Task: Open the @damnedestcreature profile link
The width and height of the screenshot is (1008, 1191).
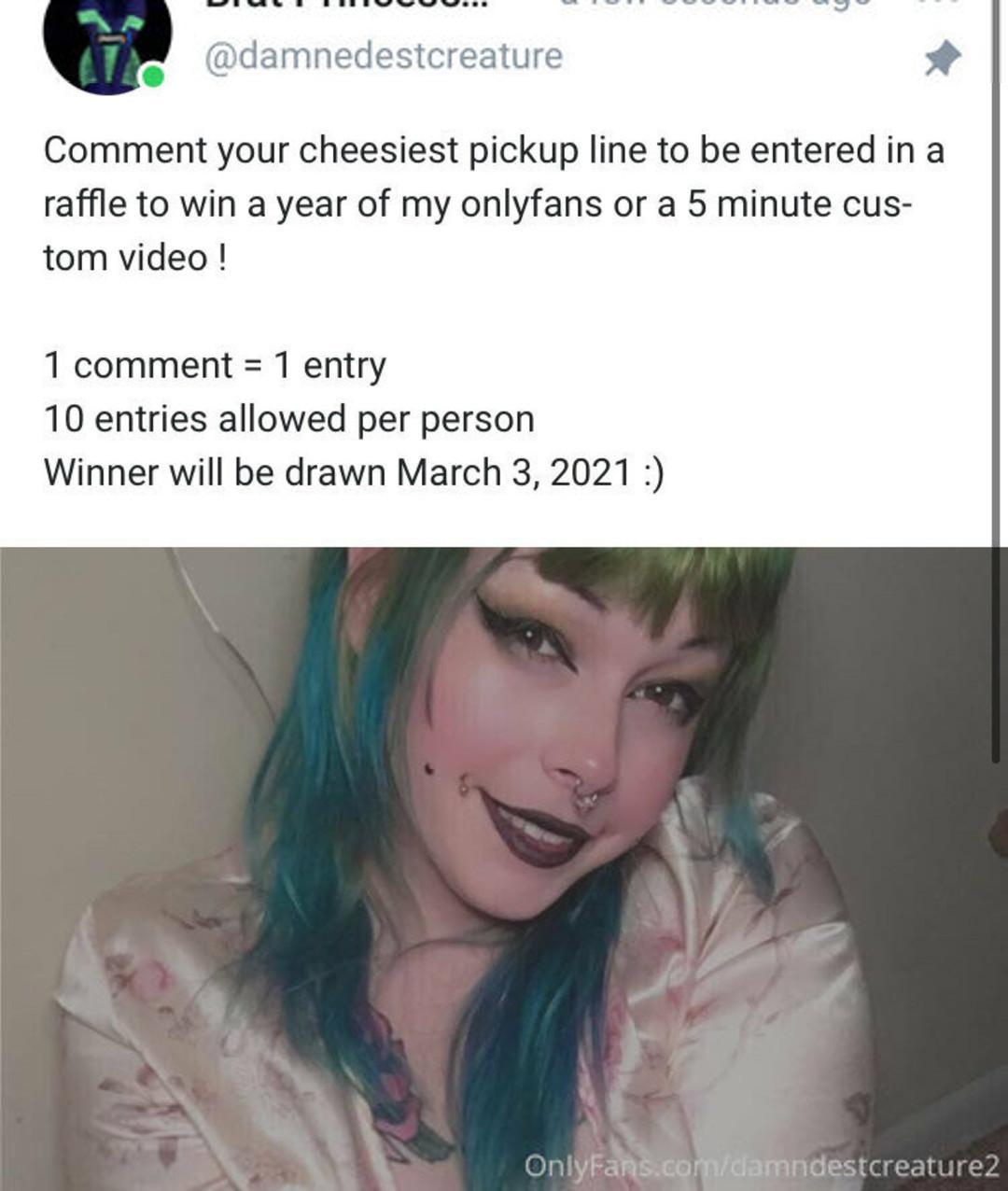Action: (x=384, y=56)
